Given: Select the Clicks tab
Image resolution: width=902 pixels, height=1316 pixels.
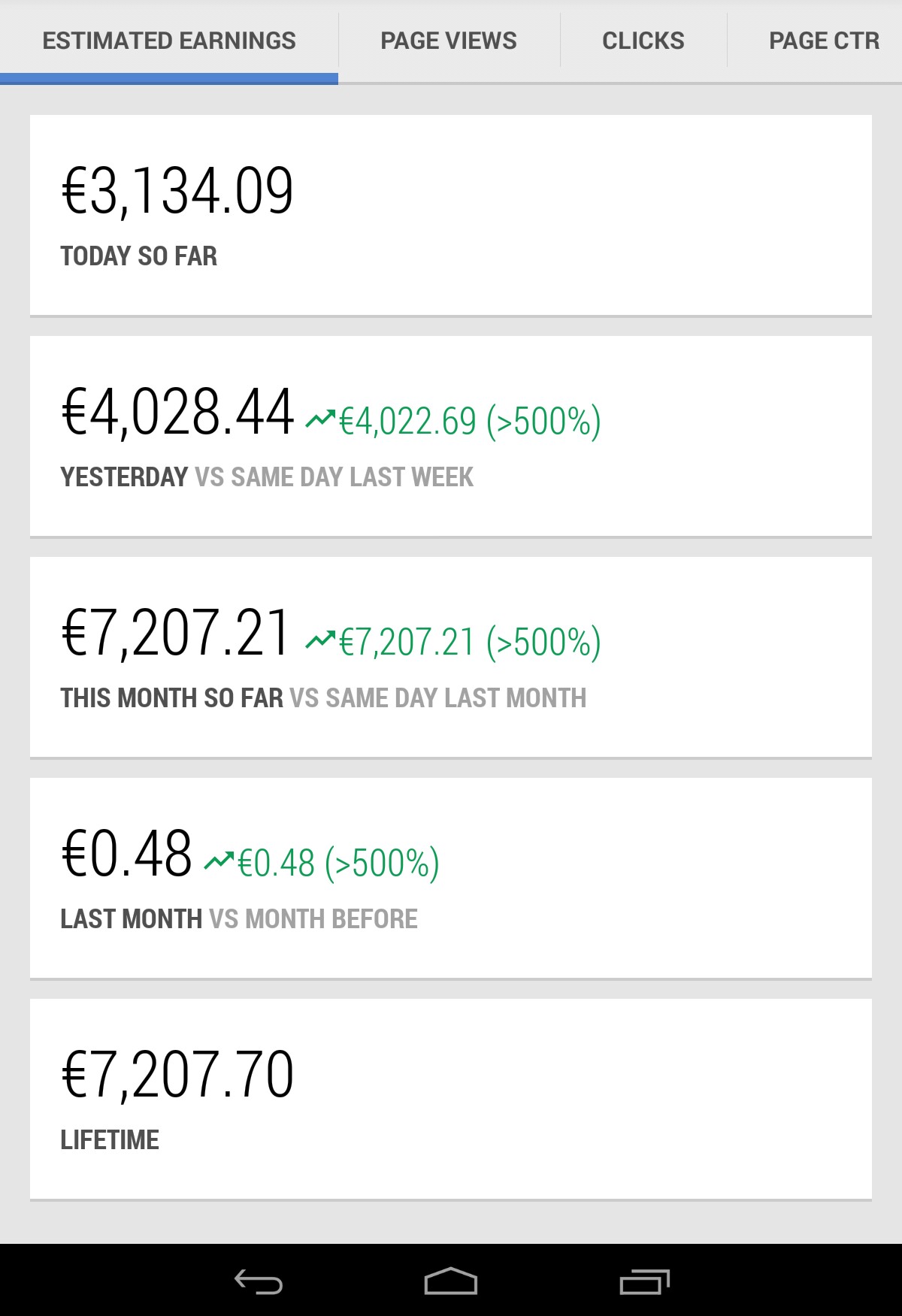Looking at the screenshot, I should click(643, 41).
